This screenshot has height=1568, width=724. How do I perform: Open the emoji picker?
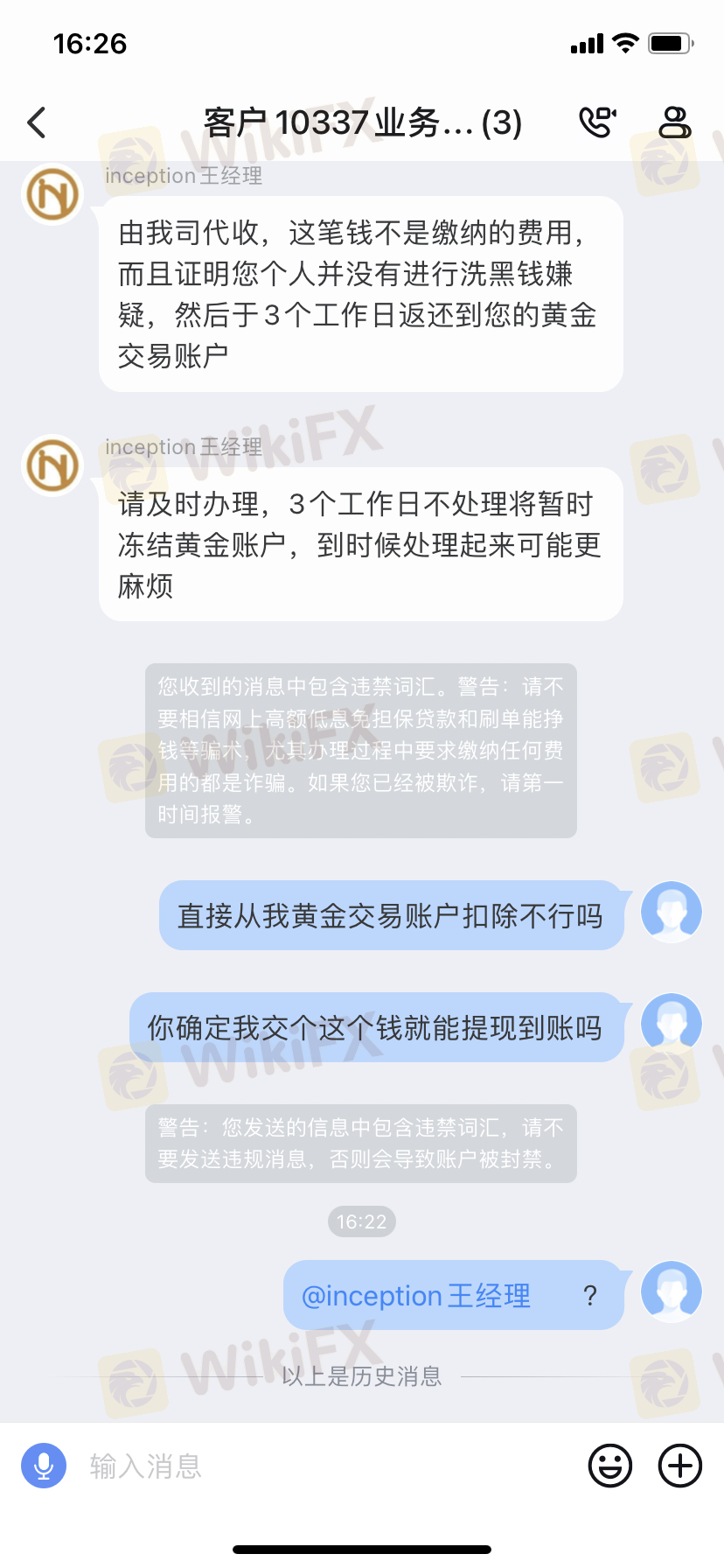(x=609, y=1465)
